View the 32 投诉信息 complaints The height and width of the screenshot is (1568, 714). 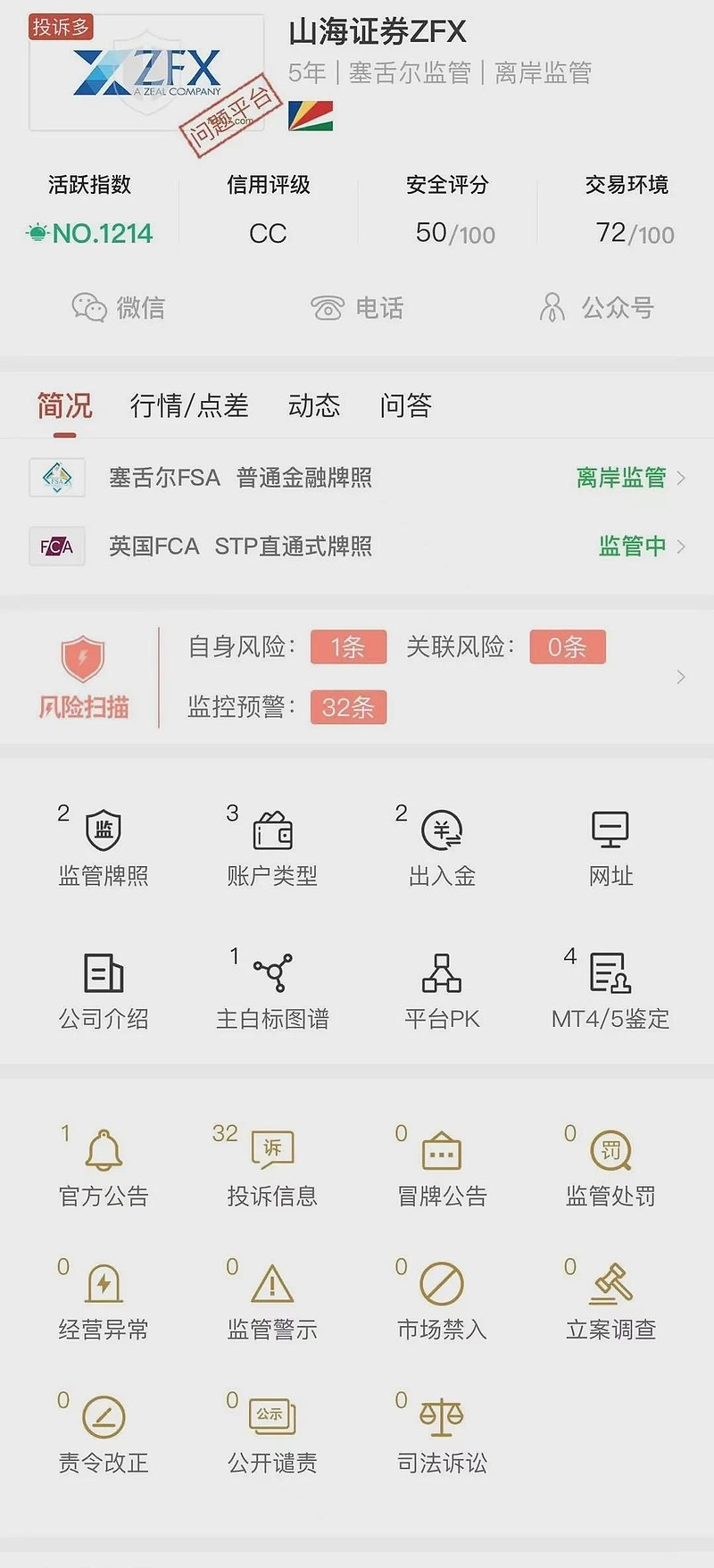pos(272,1166)
